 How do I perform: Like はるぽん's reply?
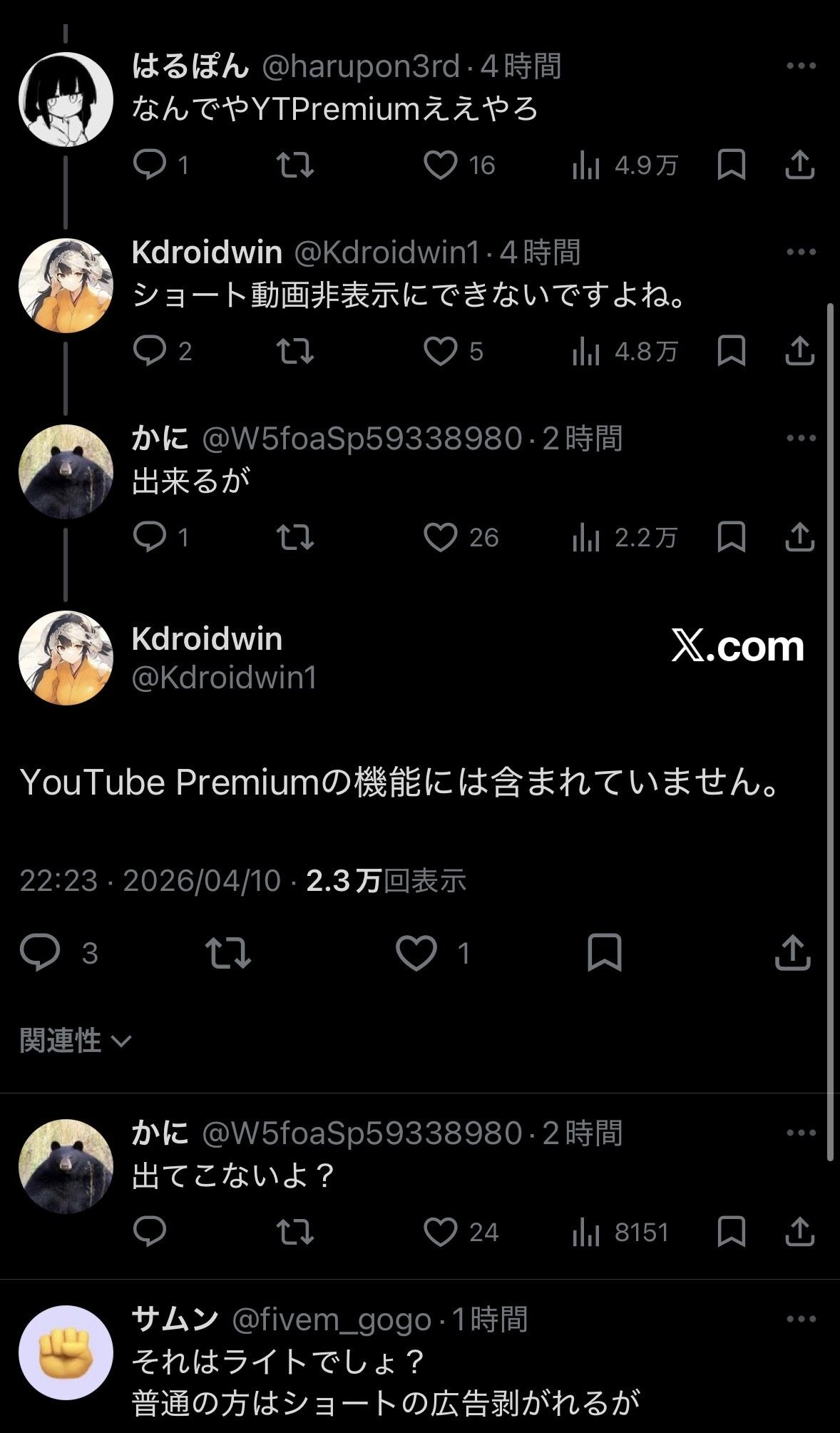pos(441,165)
